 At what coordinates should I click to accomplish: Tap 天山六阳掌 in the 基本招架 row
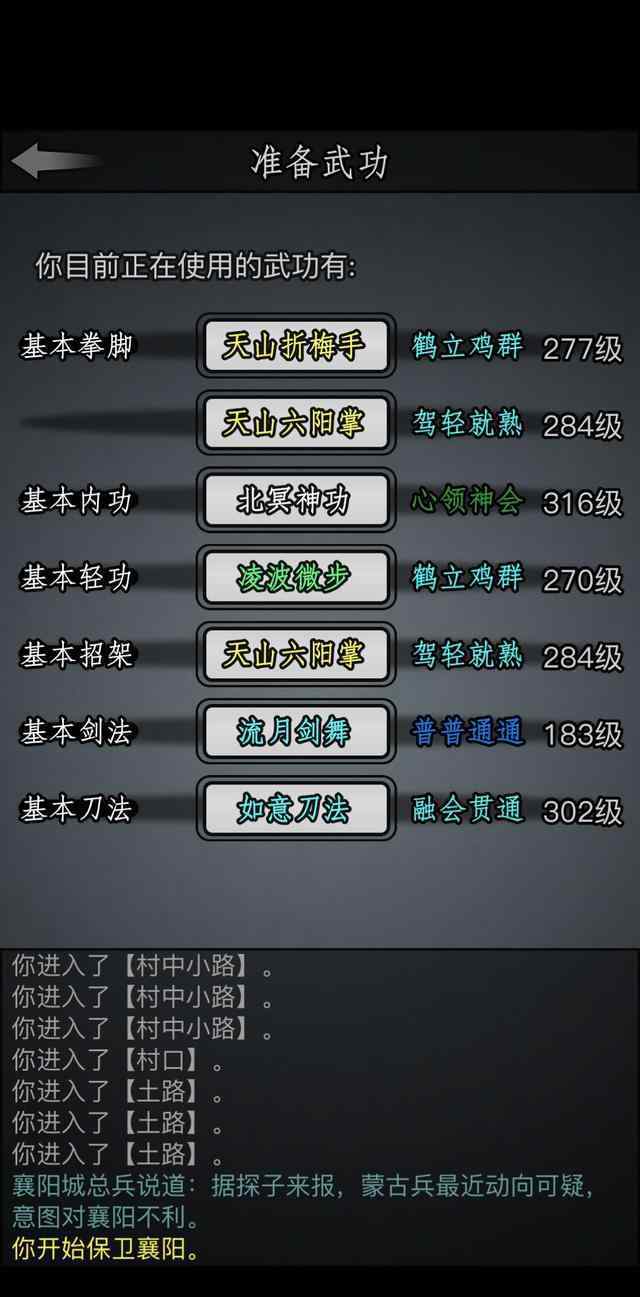pyautogui.click(x=295, y=654)
